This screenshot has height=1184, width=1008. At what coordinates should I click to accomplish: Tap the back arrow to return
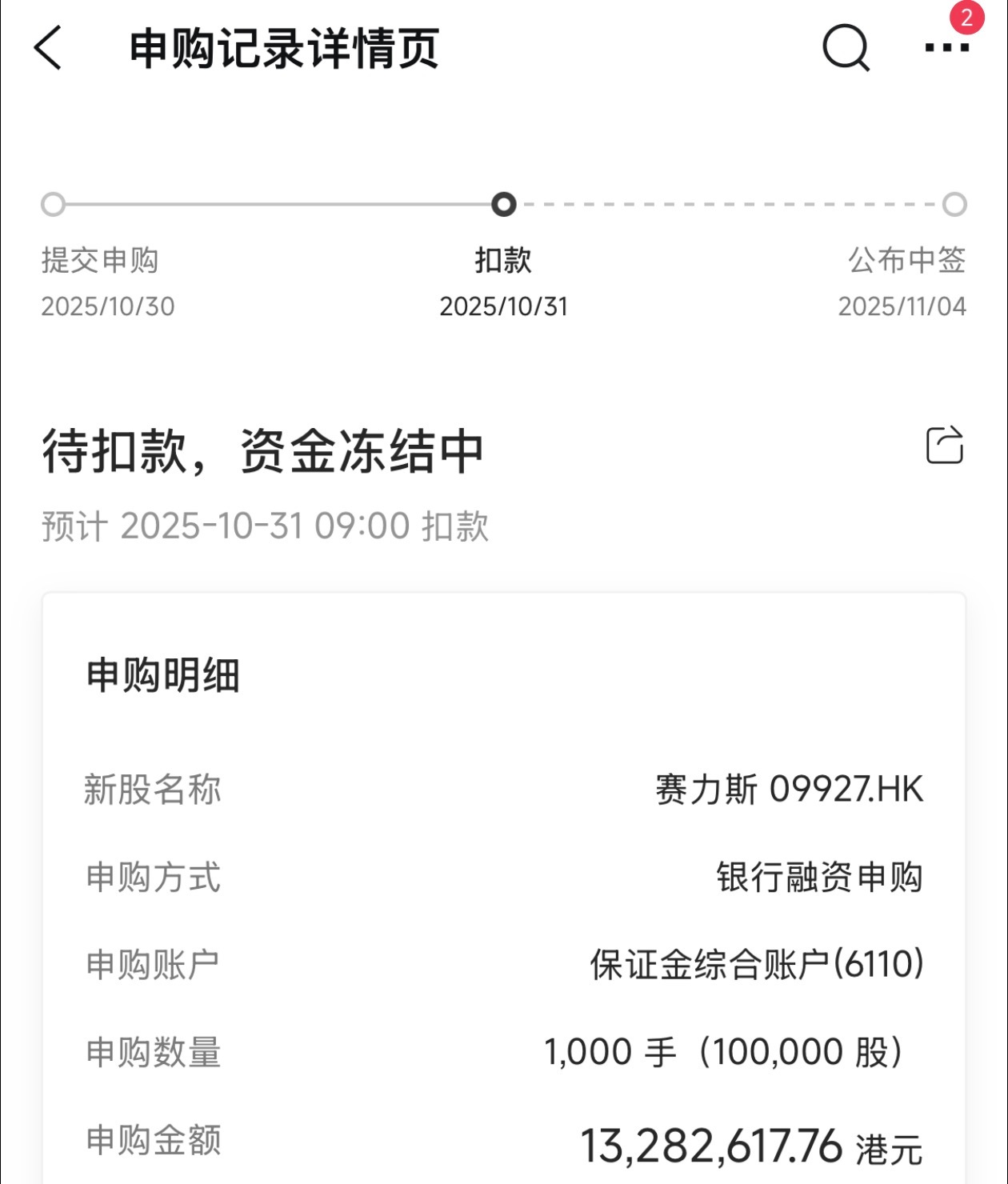[46, 50]
